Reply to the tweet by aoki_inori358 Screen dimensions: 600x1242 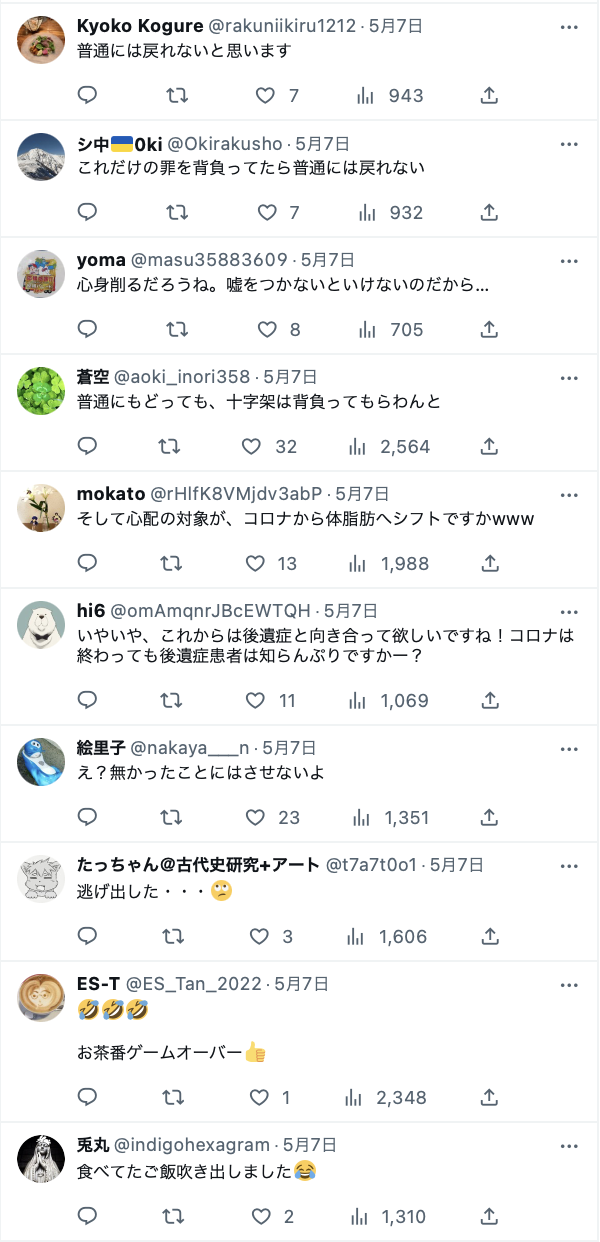87,447
